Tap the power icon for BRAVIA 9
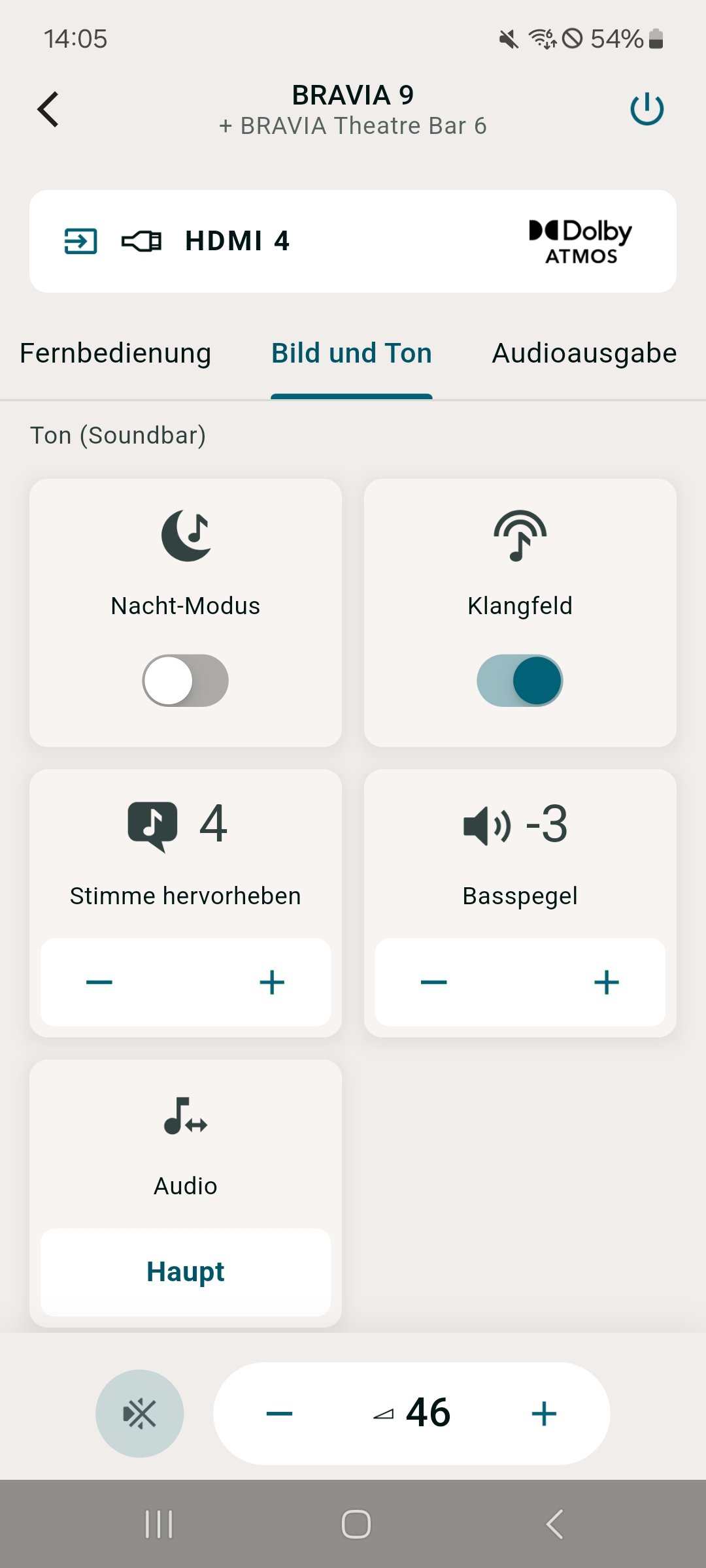Screen dimensions: 706x1568 (x=647, y=109)
